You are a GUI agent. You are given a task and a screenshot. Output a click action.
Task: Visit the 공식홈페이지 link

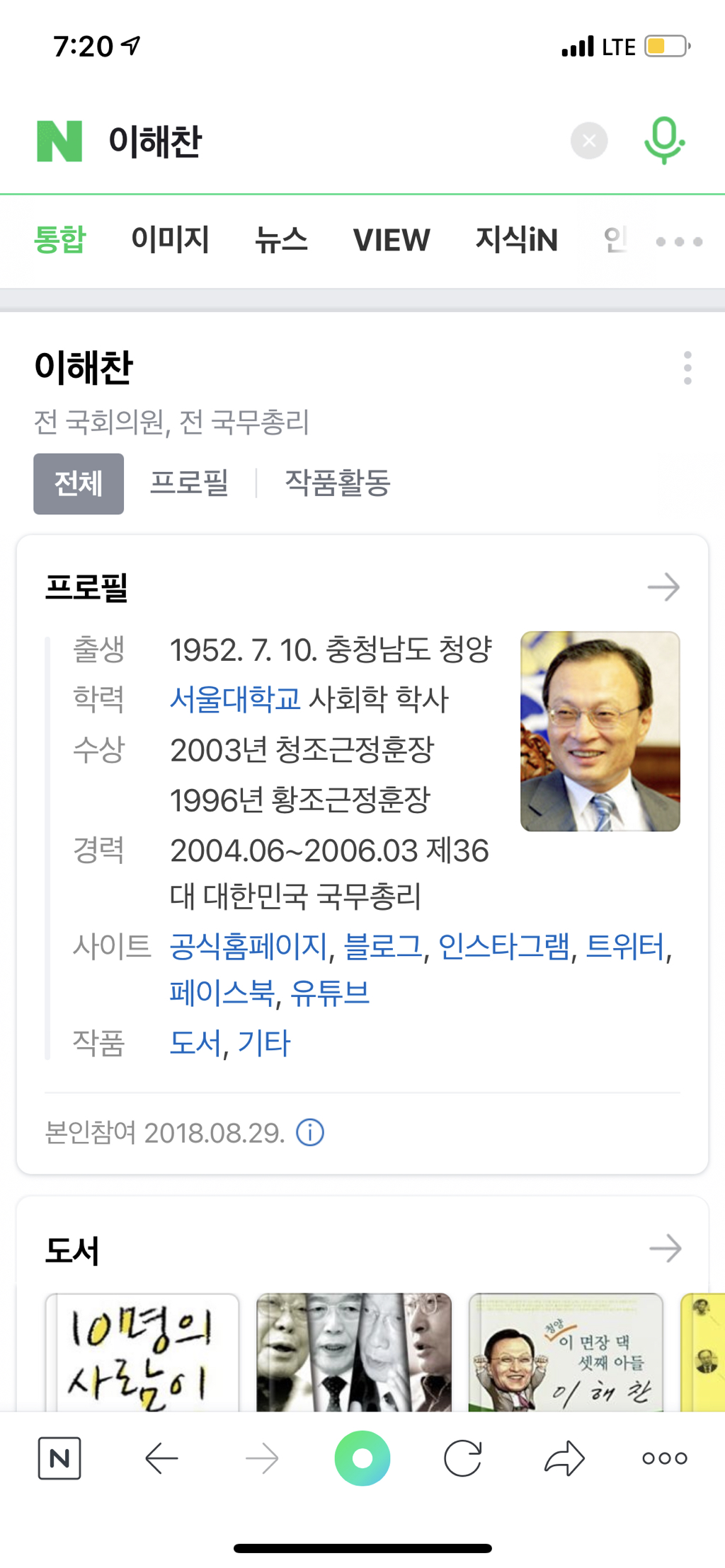click(x=249, y=946)
